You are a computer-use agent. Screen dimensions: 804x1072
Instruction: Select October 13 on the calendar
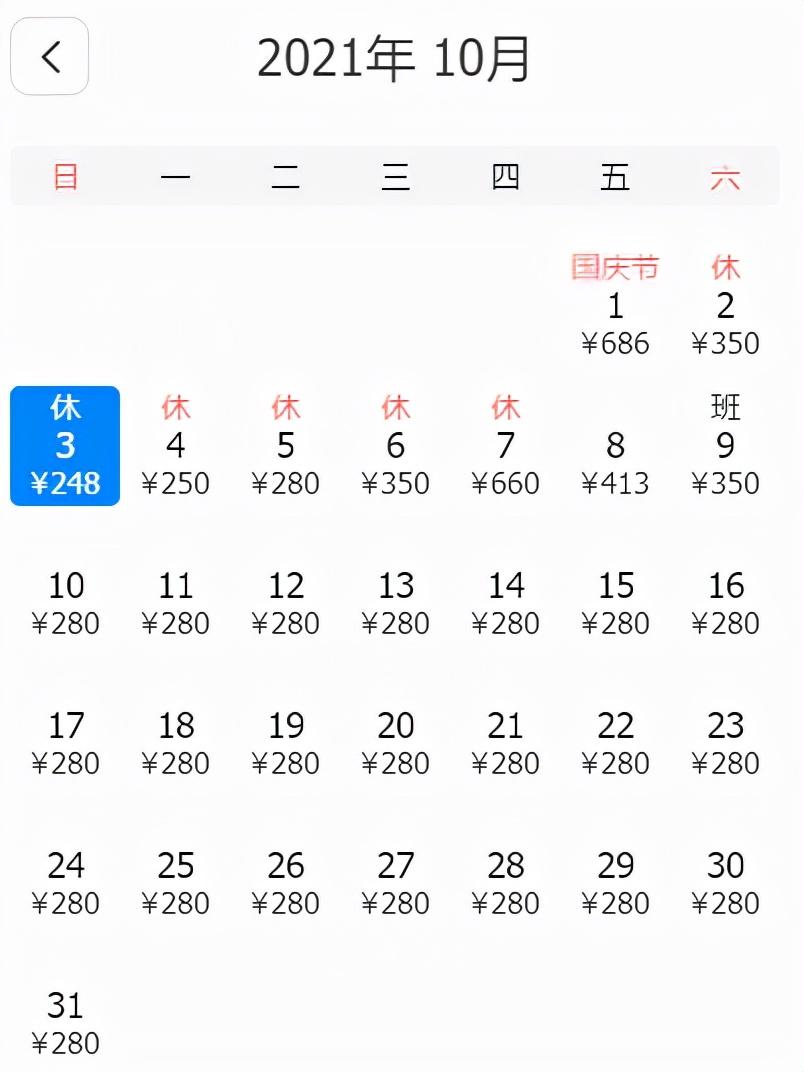[x=395, y=603]
